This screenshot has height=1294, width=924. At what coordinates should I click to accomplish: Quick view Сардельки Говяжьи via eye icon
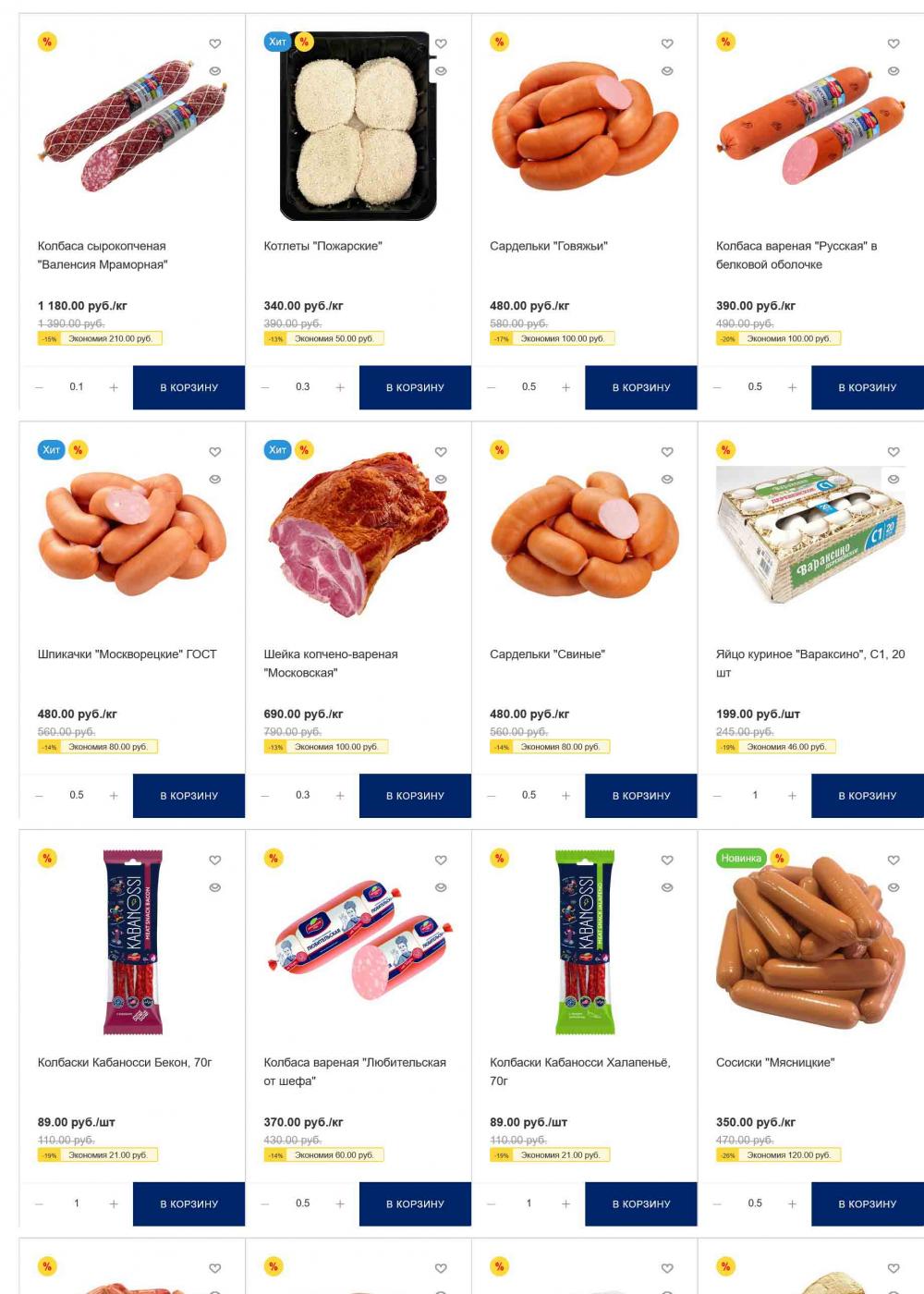(667, 71)
